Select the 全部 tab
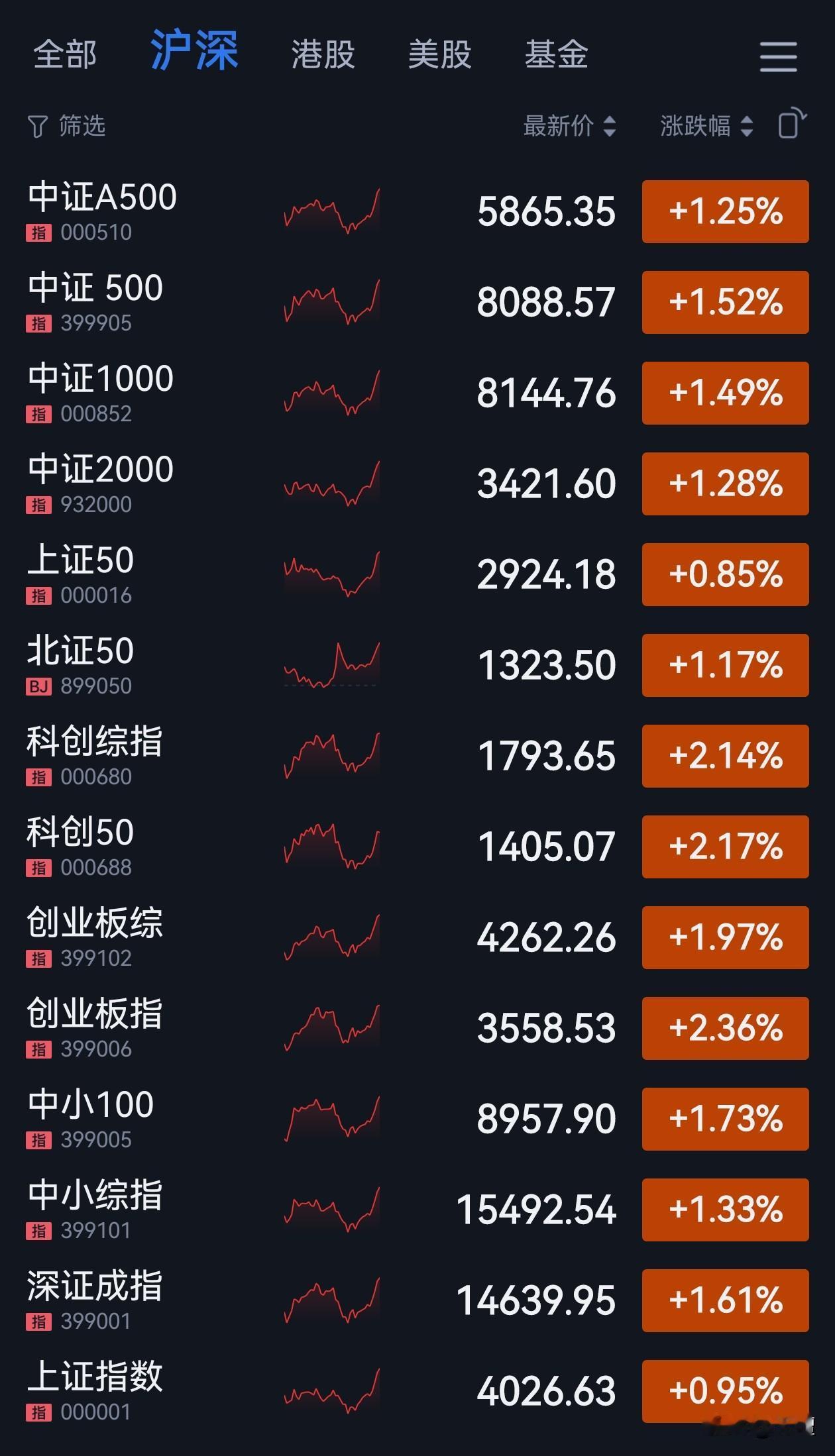835x1456 pixels. (64, 56)
